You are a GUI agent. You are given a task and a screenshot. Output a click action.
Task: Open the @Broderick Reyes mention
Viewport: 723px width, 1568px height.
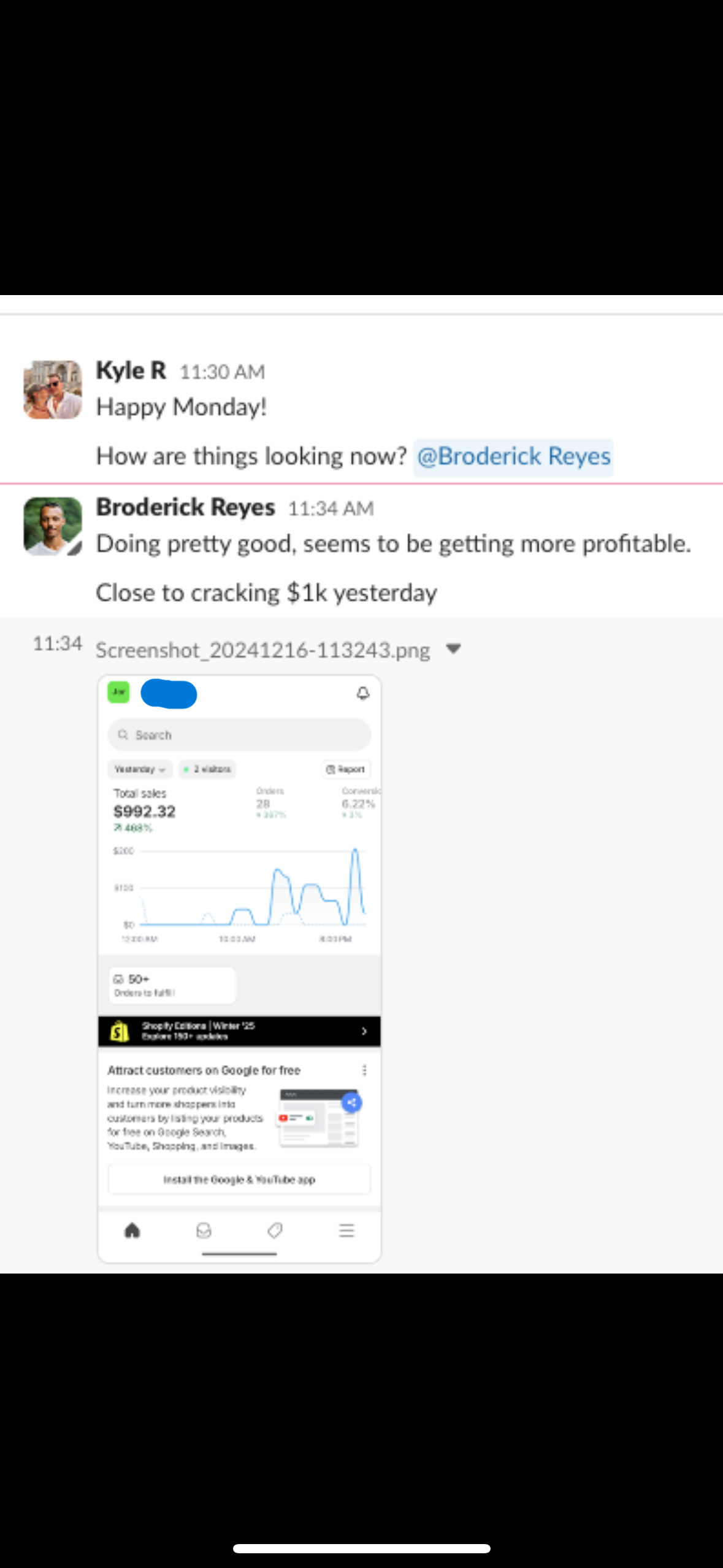(513, 457)
